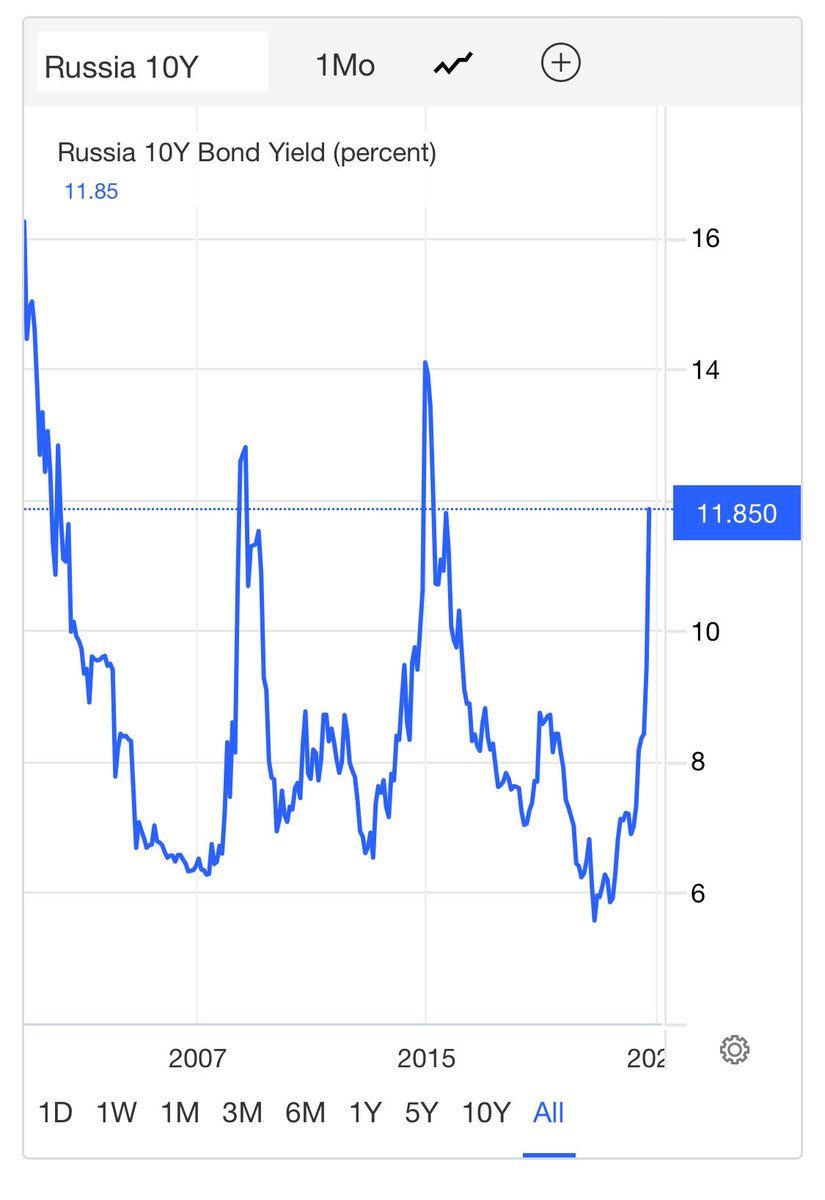View the 5Y range
The width and height of the screenshot is (825, 1200).
point(422,1112)
